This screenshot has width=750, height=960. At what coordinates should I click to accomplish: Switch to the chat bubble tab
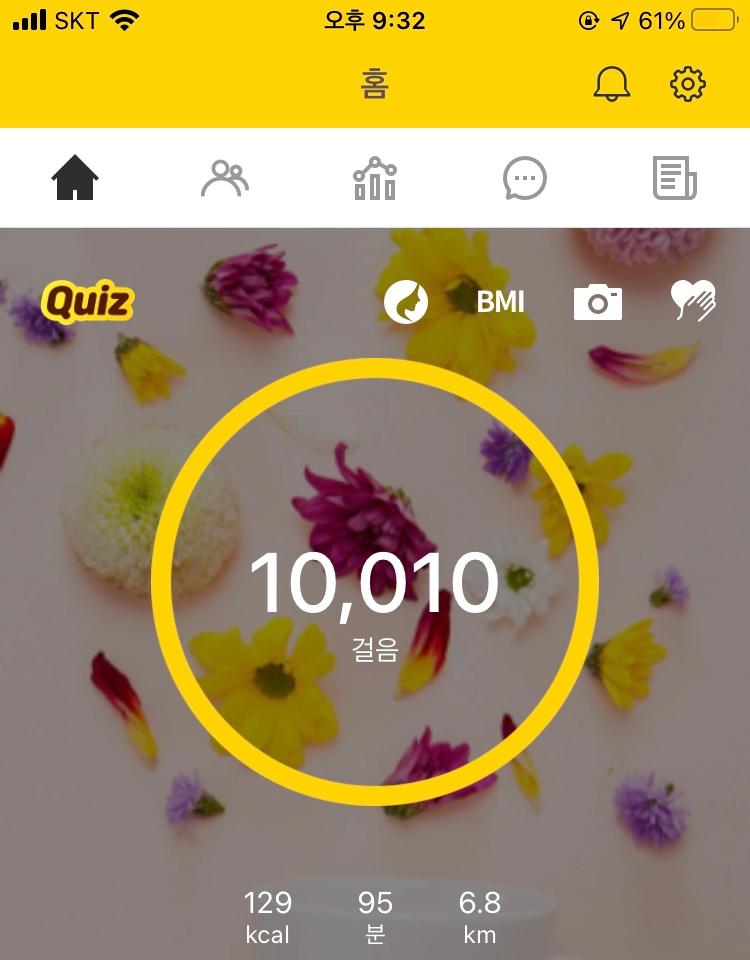click(x=525, y=179)
